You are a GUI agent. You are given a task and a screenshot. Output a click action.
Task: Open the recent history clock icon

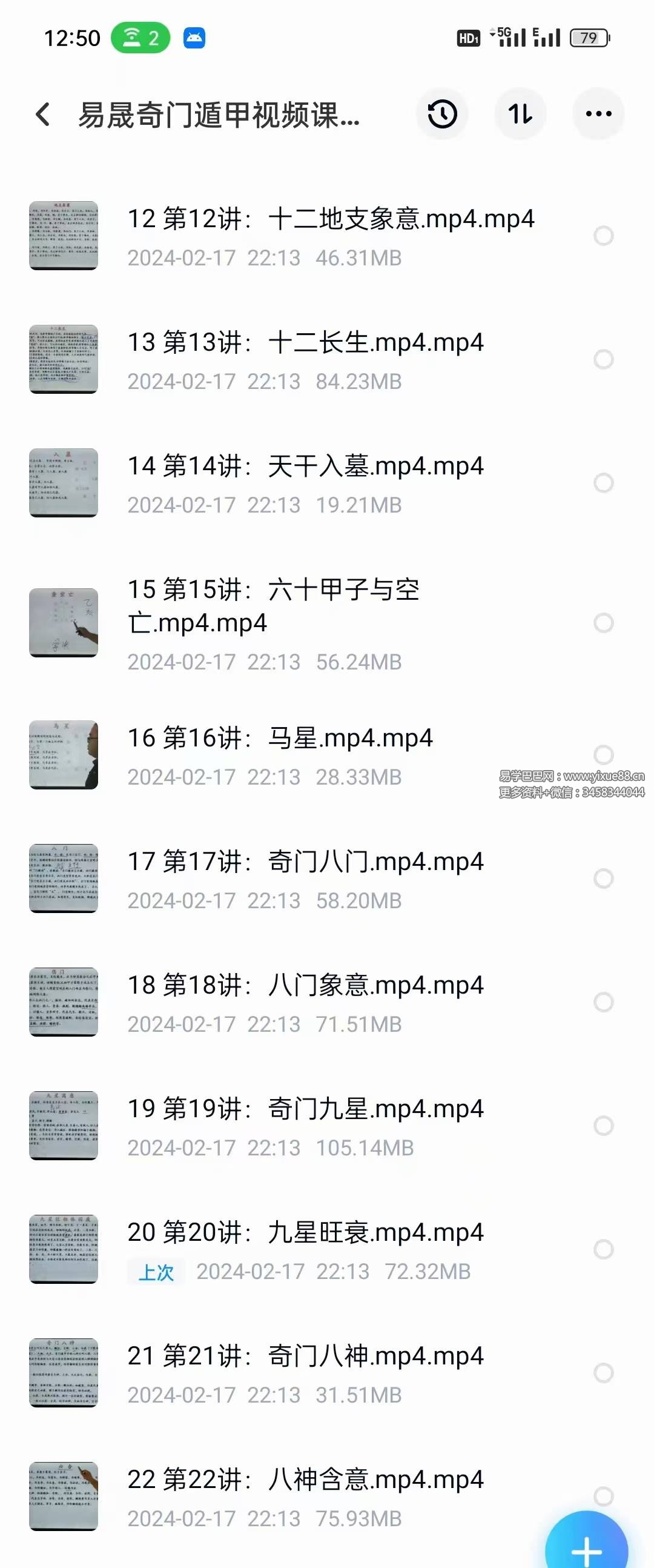tap(442, 114)
